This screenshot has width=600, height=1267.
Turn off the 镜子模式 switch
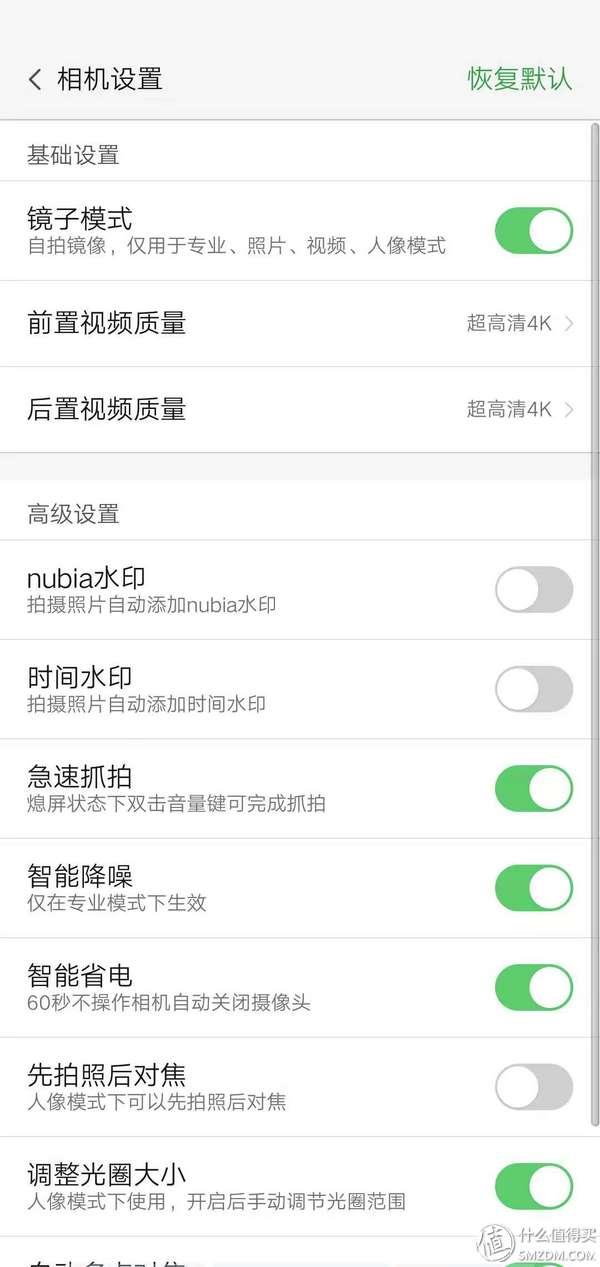tap(534, 231)
